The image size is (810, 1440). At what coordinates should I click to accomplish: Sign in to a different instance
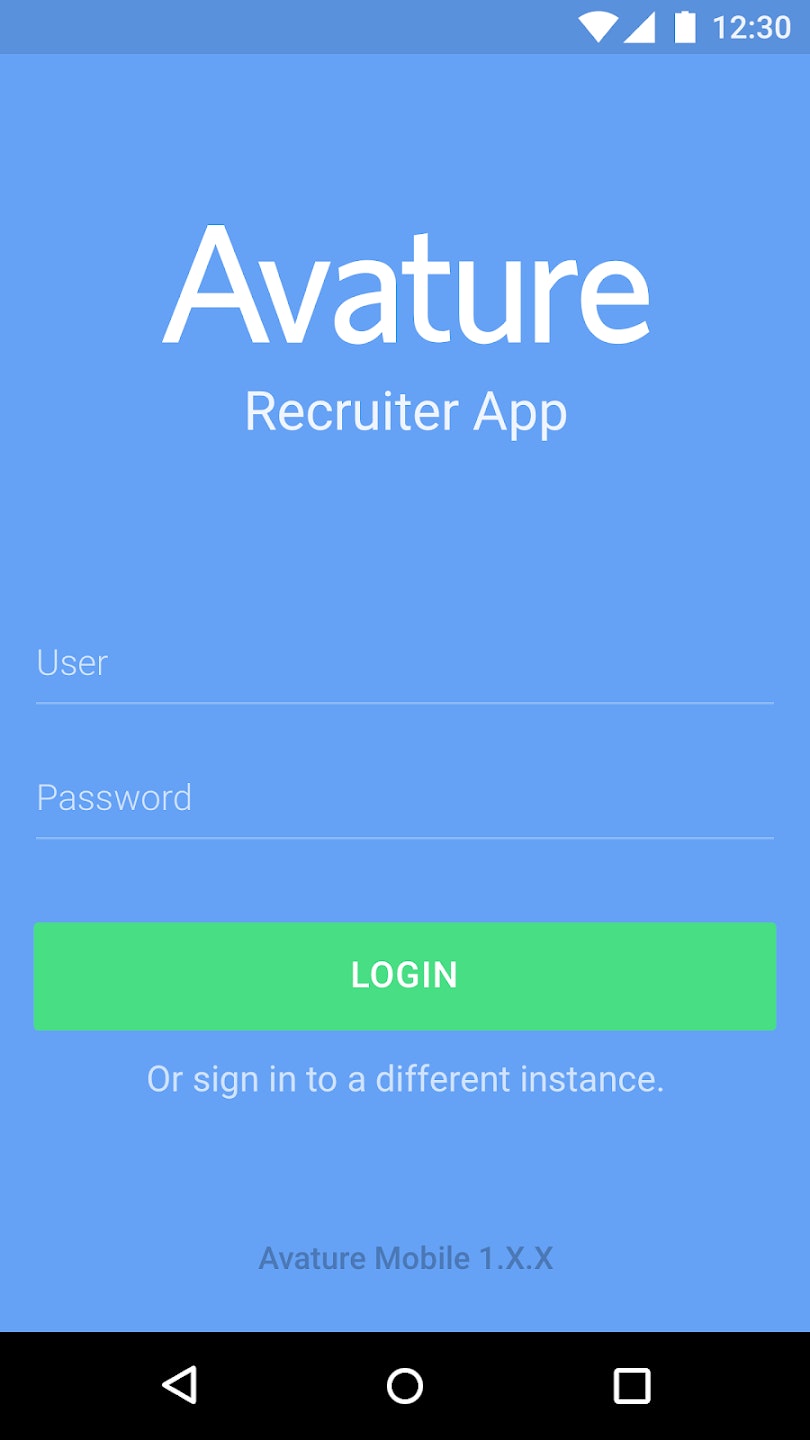click(x=405, y=1079)
